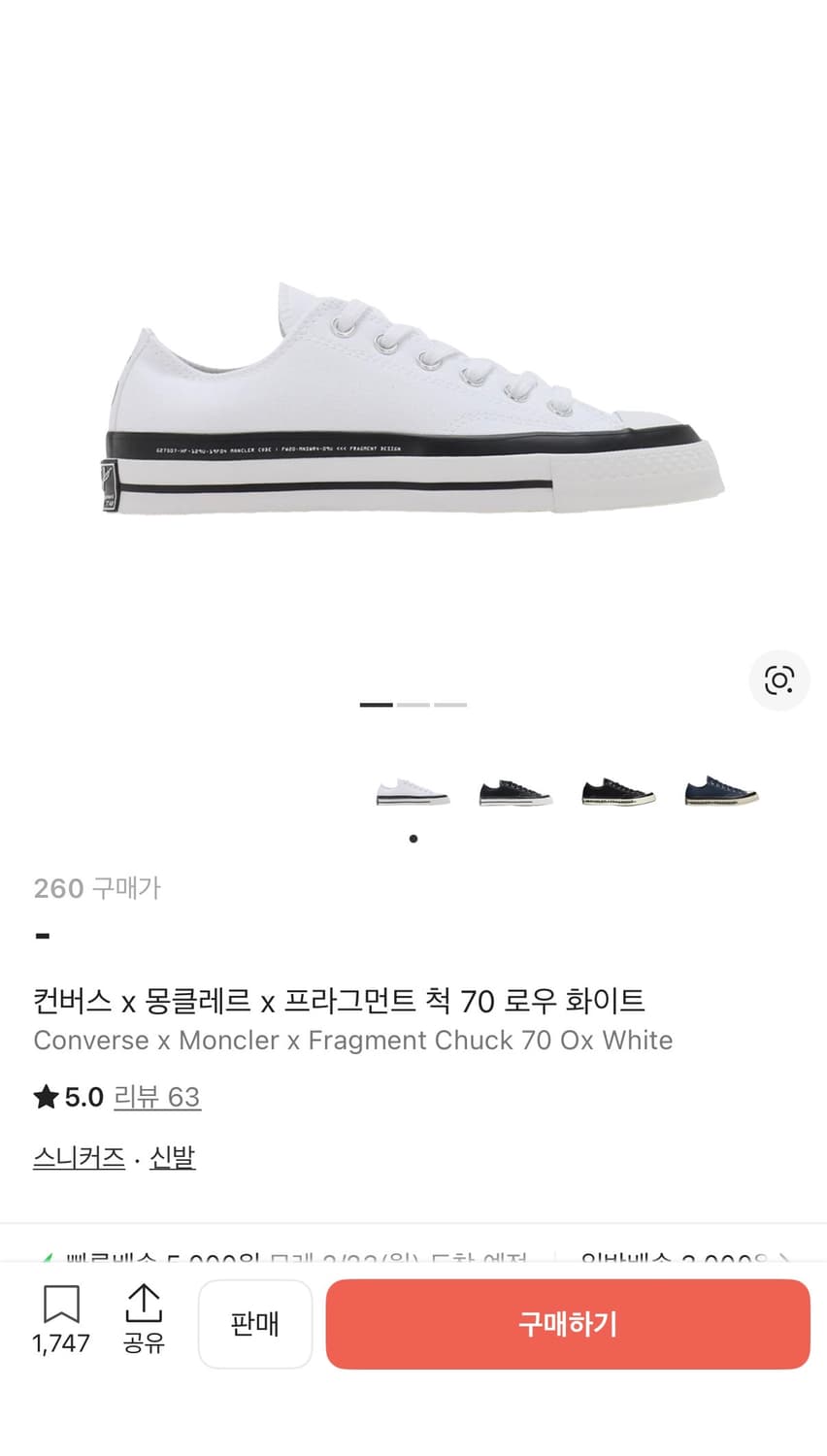The height and width of the screenshot is (1456, 827).
Task: Click the dot indicator under the thumbnails
Action: [413, 838]
